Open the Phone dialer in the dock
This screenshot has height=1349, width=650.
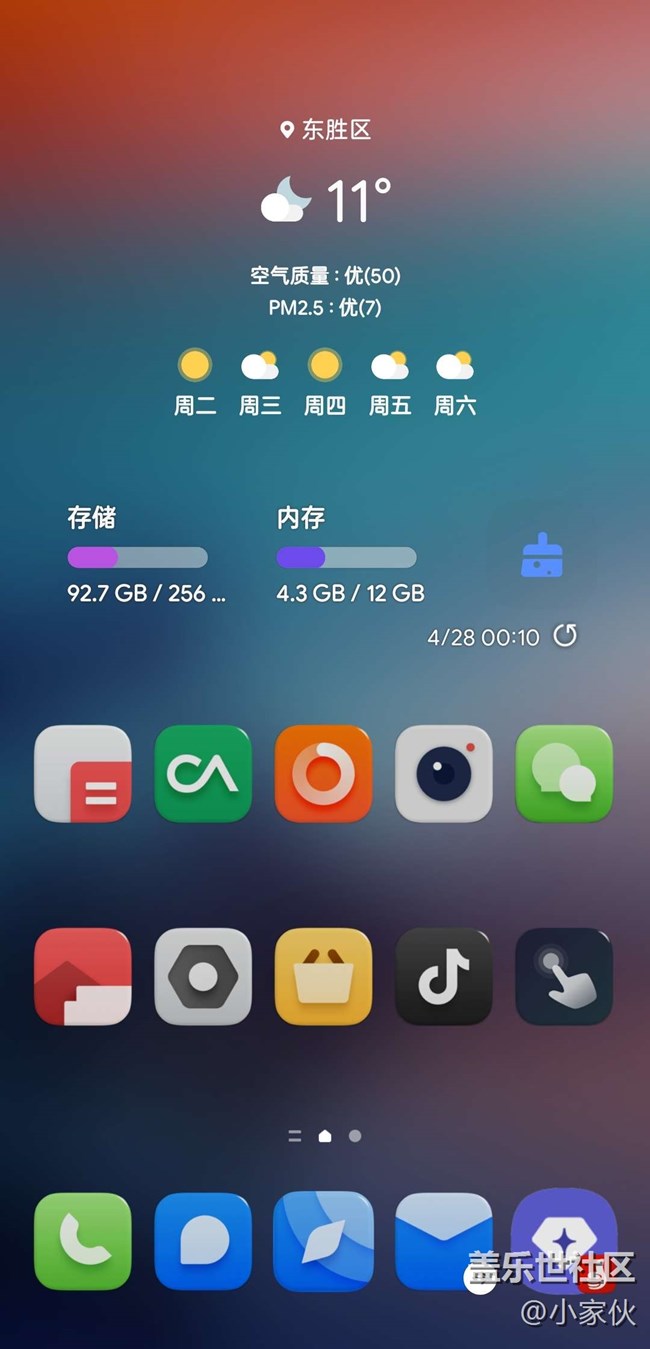pyautogui.click(x=83, y=1241)
